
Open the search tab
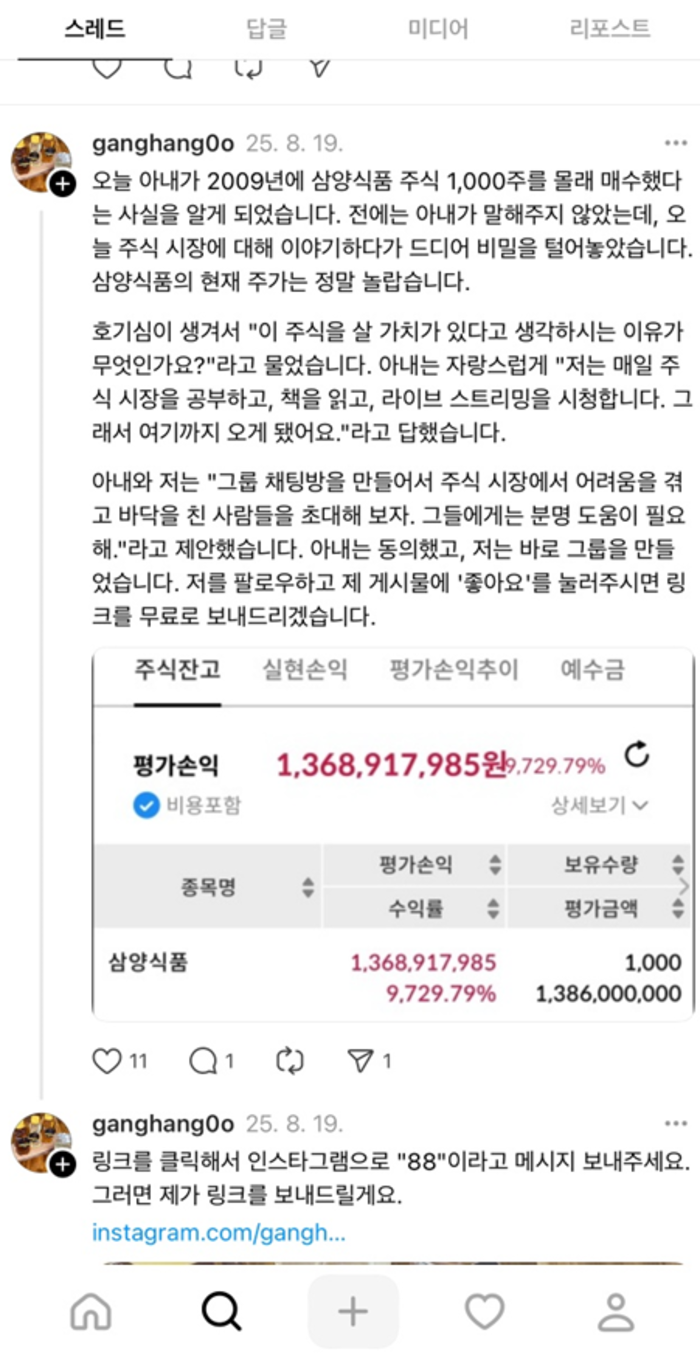pos(221,1311)
